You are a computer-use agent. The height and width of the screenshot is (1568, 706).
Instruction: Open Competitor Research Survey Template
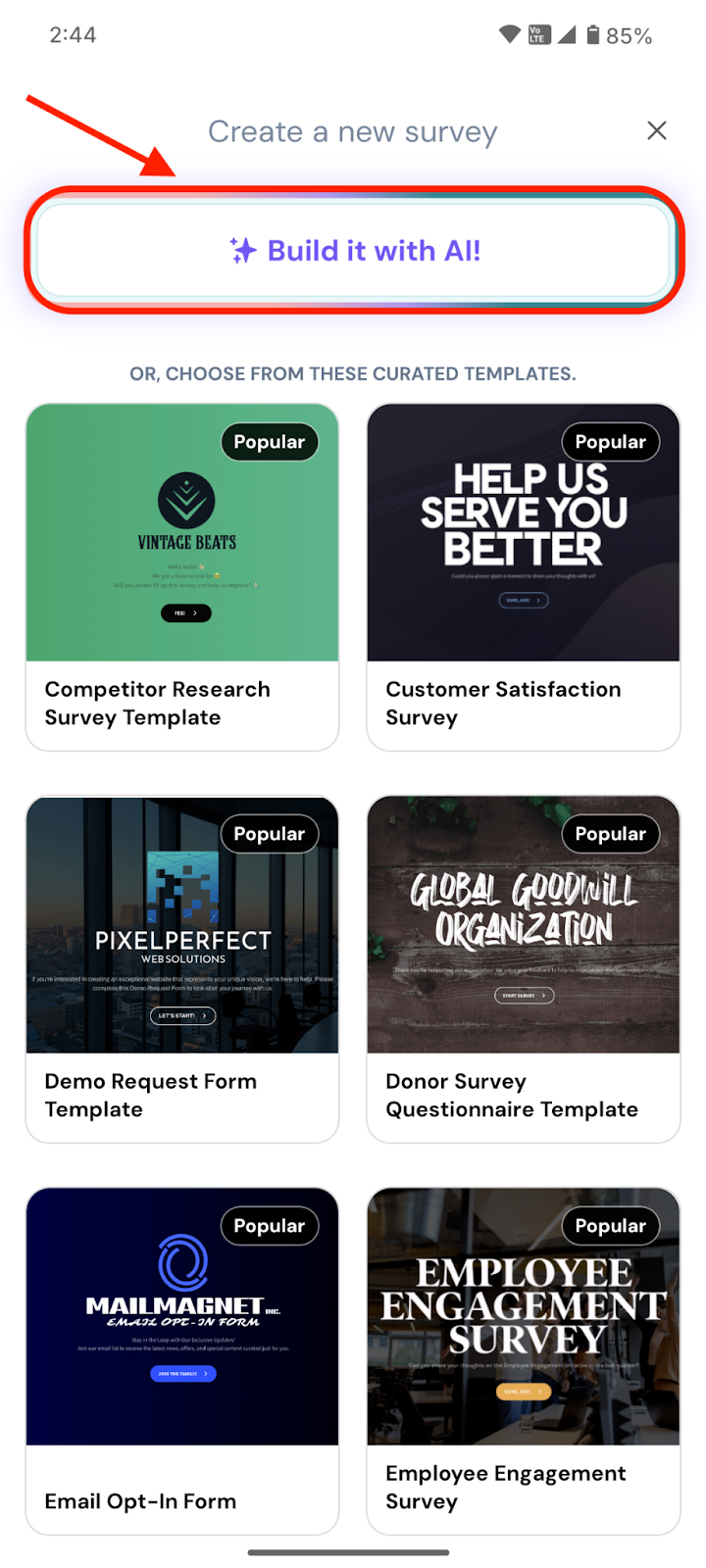pos(182,578)
